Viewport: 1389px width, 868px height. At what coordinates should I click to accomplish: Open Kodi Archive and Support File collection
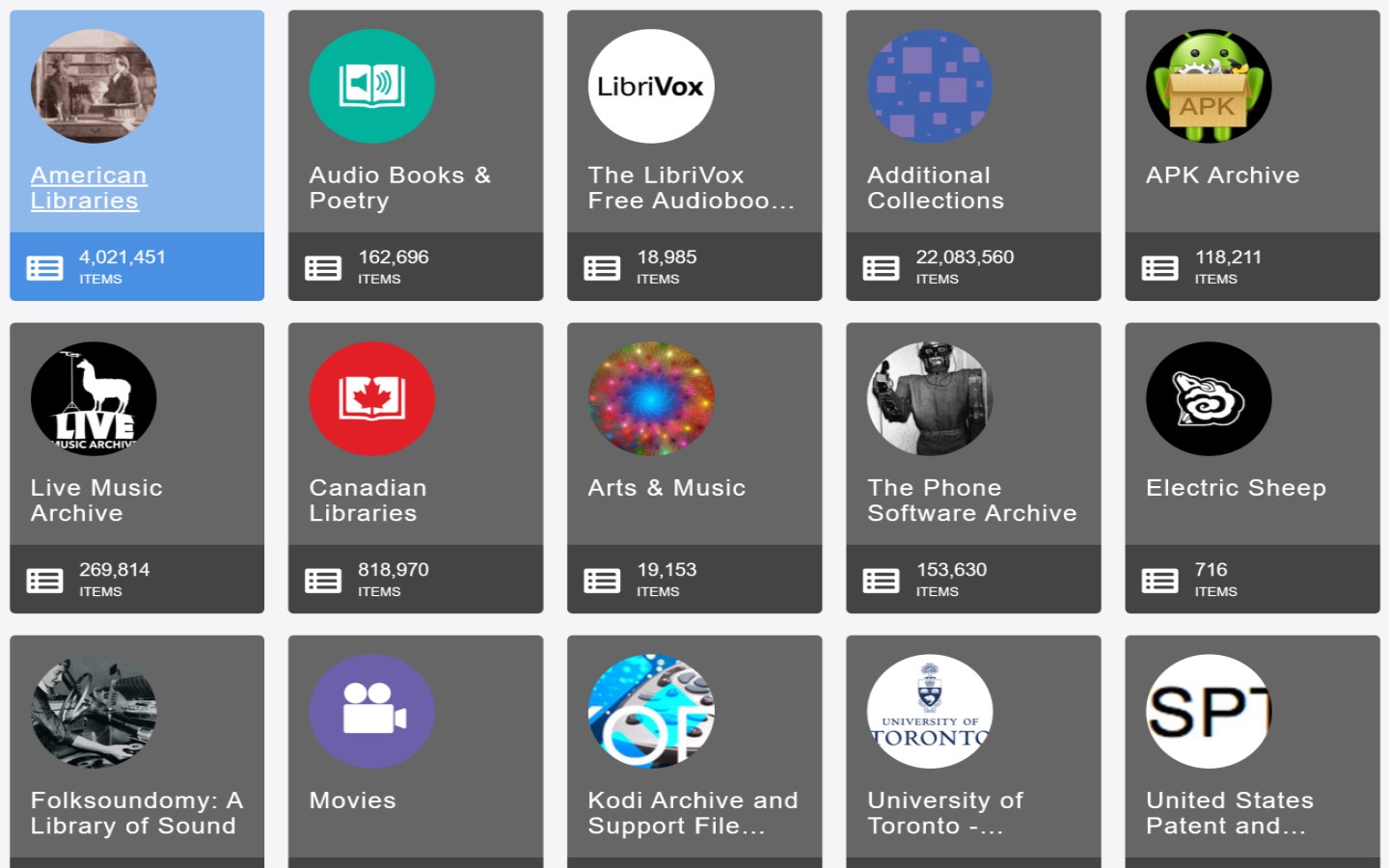(x=693, y=813)
